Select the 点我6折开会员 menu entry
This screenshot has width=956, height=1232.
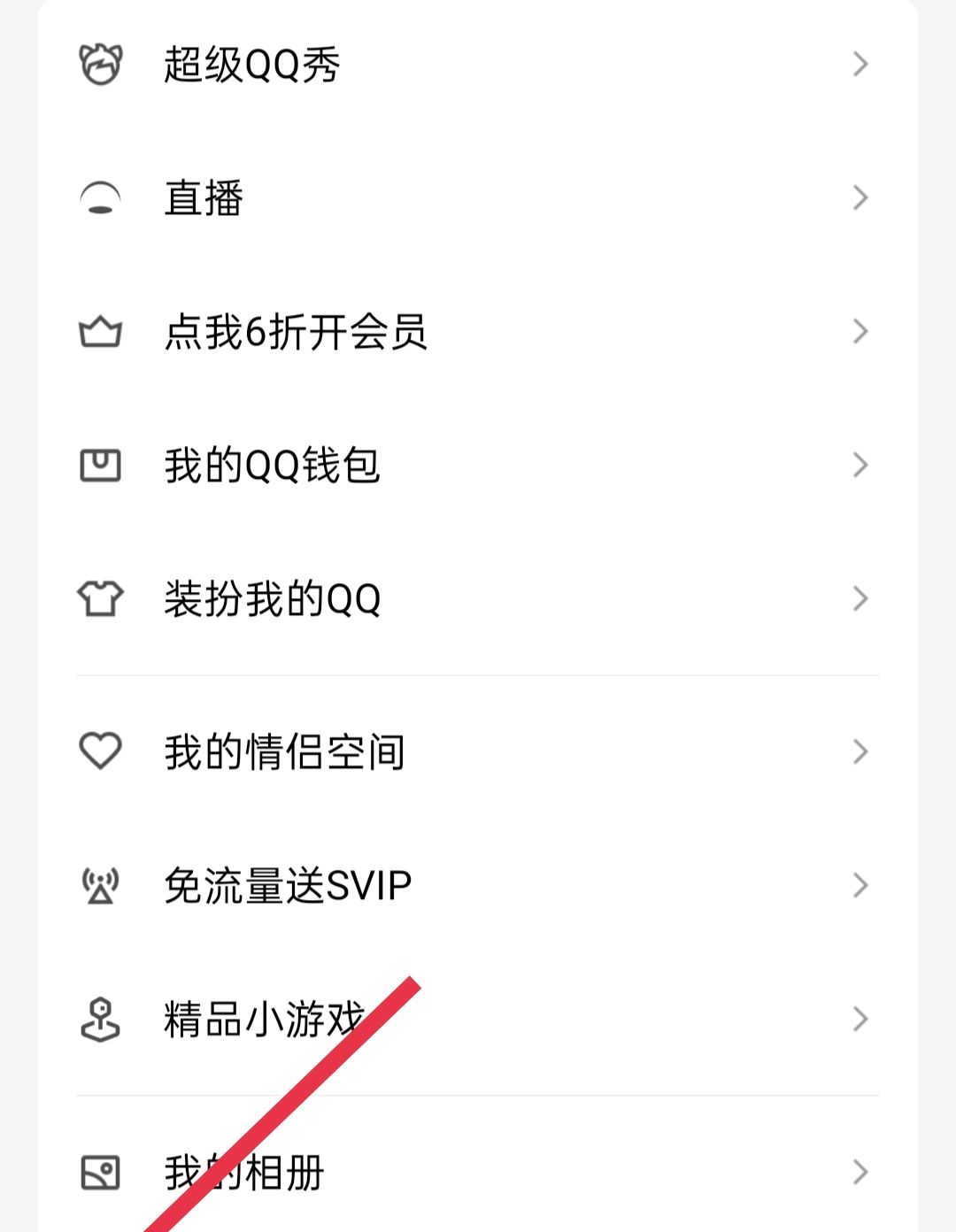pyautogui.click(x=297, y=332)
